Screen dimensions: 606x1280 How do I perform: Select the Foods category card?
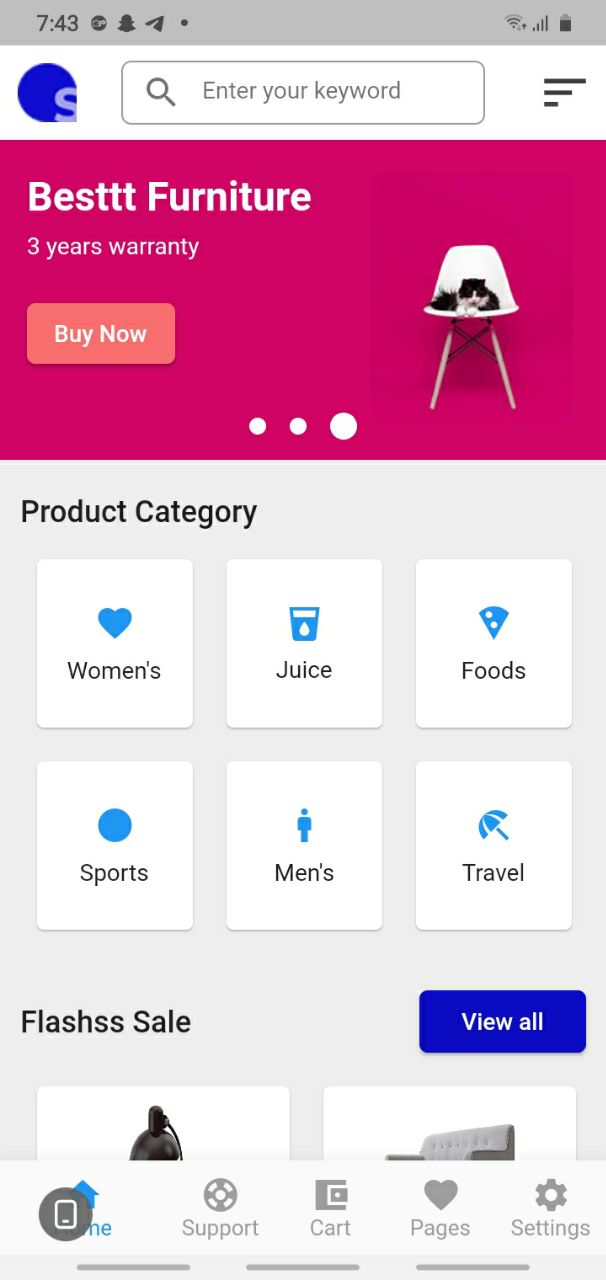(494, 643)
